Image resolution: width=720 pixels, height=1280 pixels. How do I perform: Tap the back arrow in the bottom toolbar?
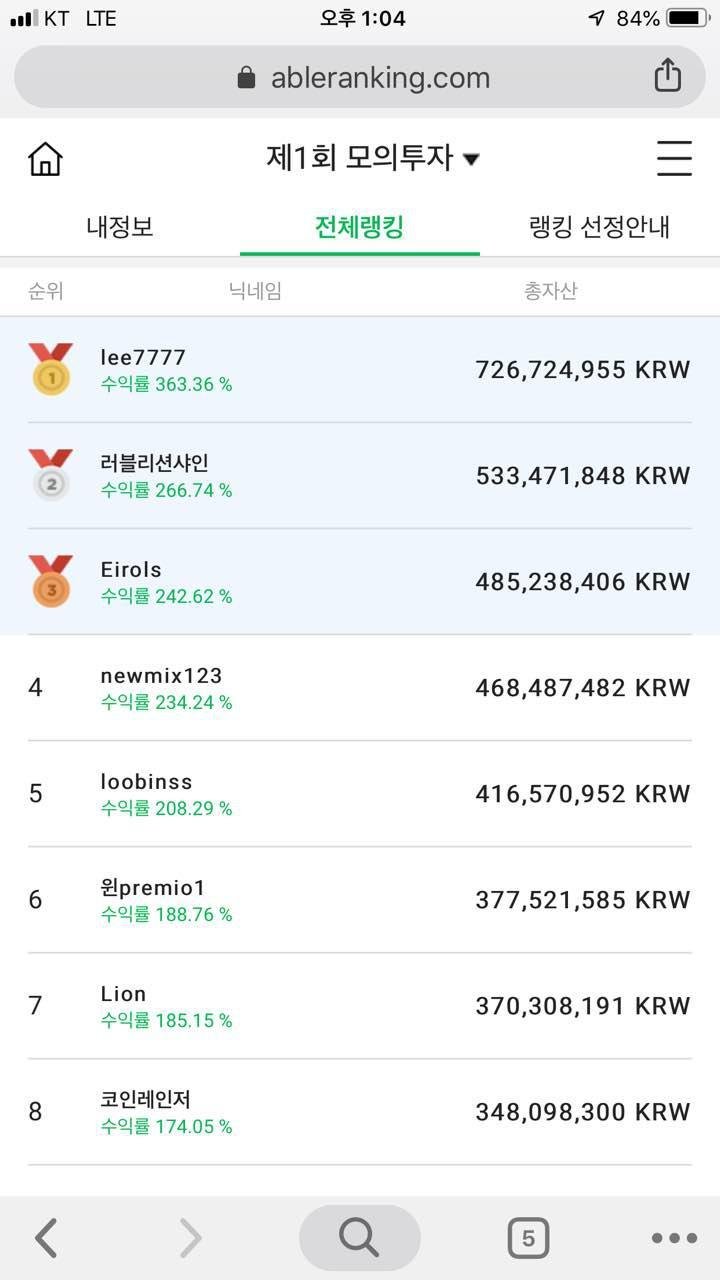pos(45,1236)
